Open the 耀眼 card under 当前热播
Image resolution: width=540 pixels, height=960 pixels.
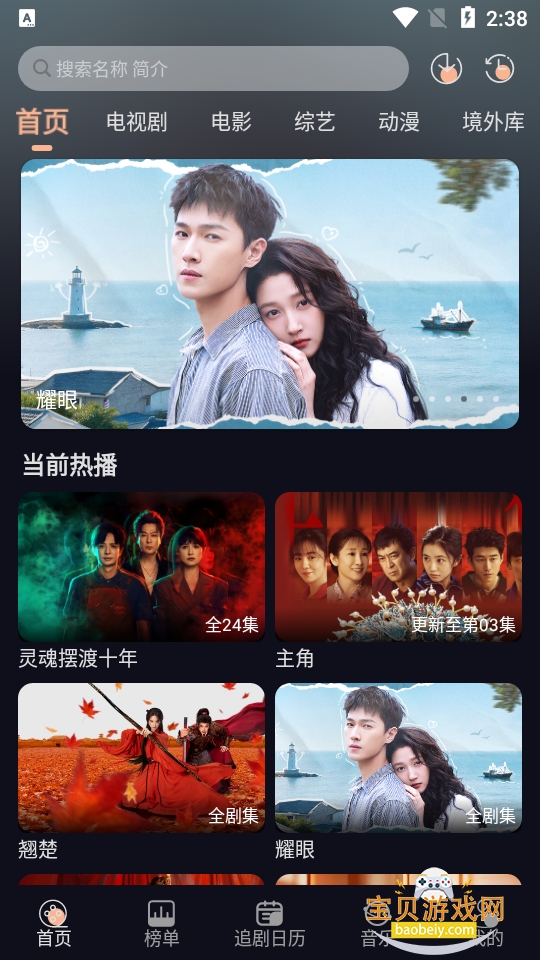[398, 771]
